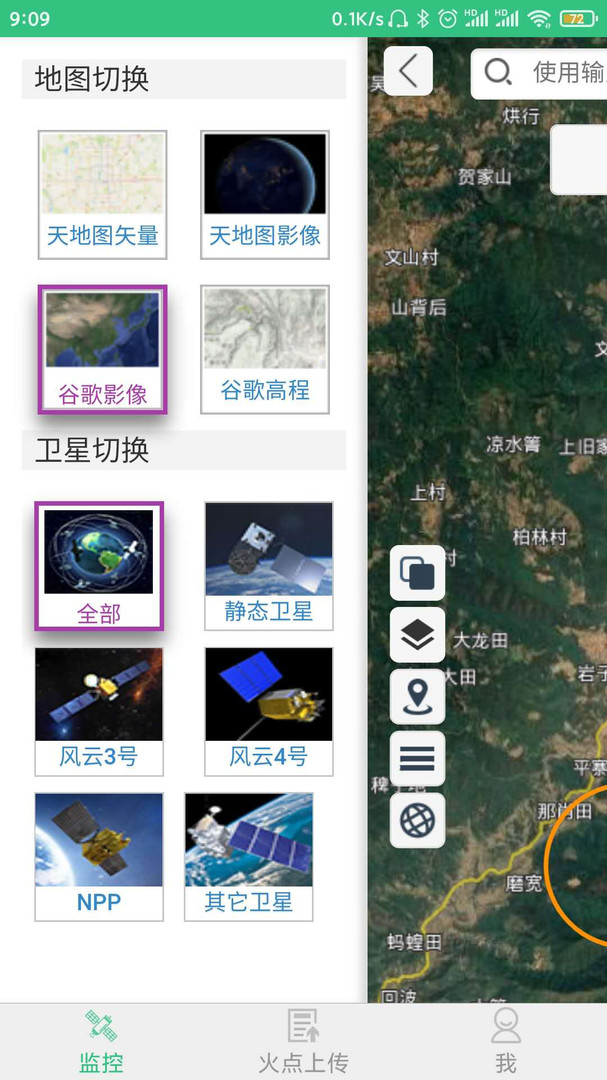Screen dimensions: 607x1080
Task: Show 其它卫星 data
Action: [249, 857]
